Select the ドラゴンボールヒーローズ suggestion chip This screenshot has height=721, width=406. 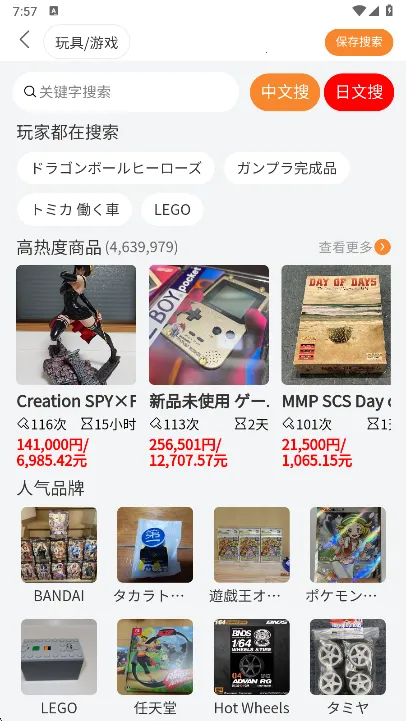point(116,168)
